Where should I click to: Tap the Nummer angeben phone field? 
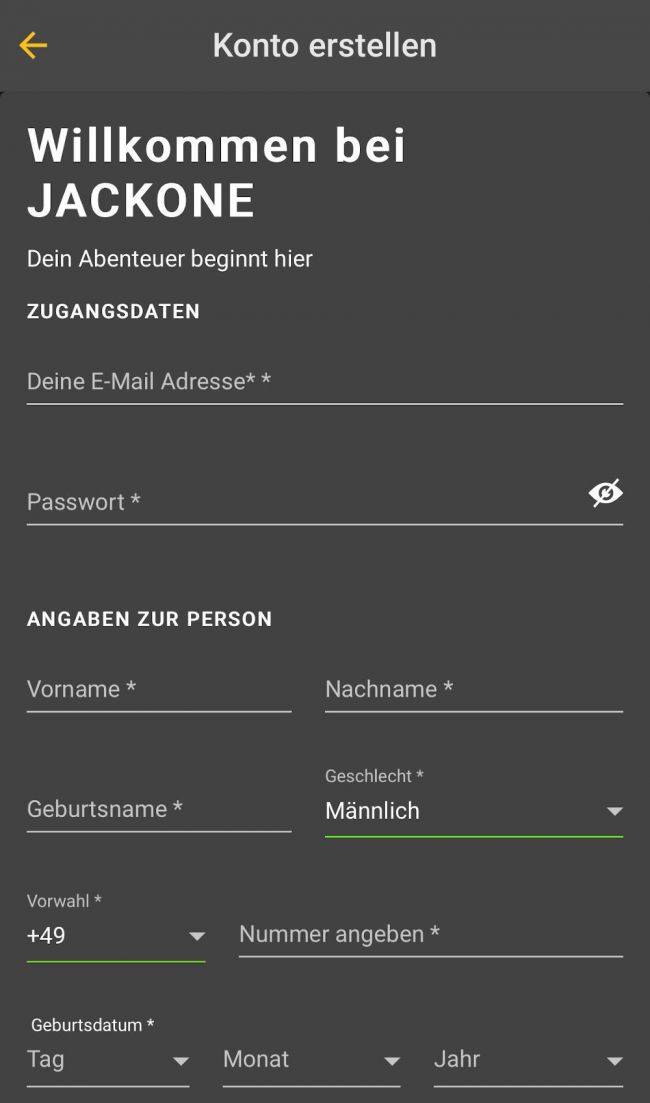430,934
